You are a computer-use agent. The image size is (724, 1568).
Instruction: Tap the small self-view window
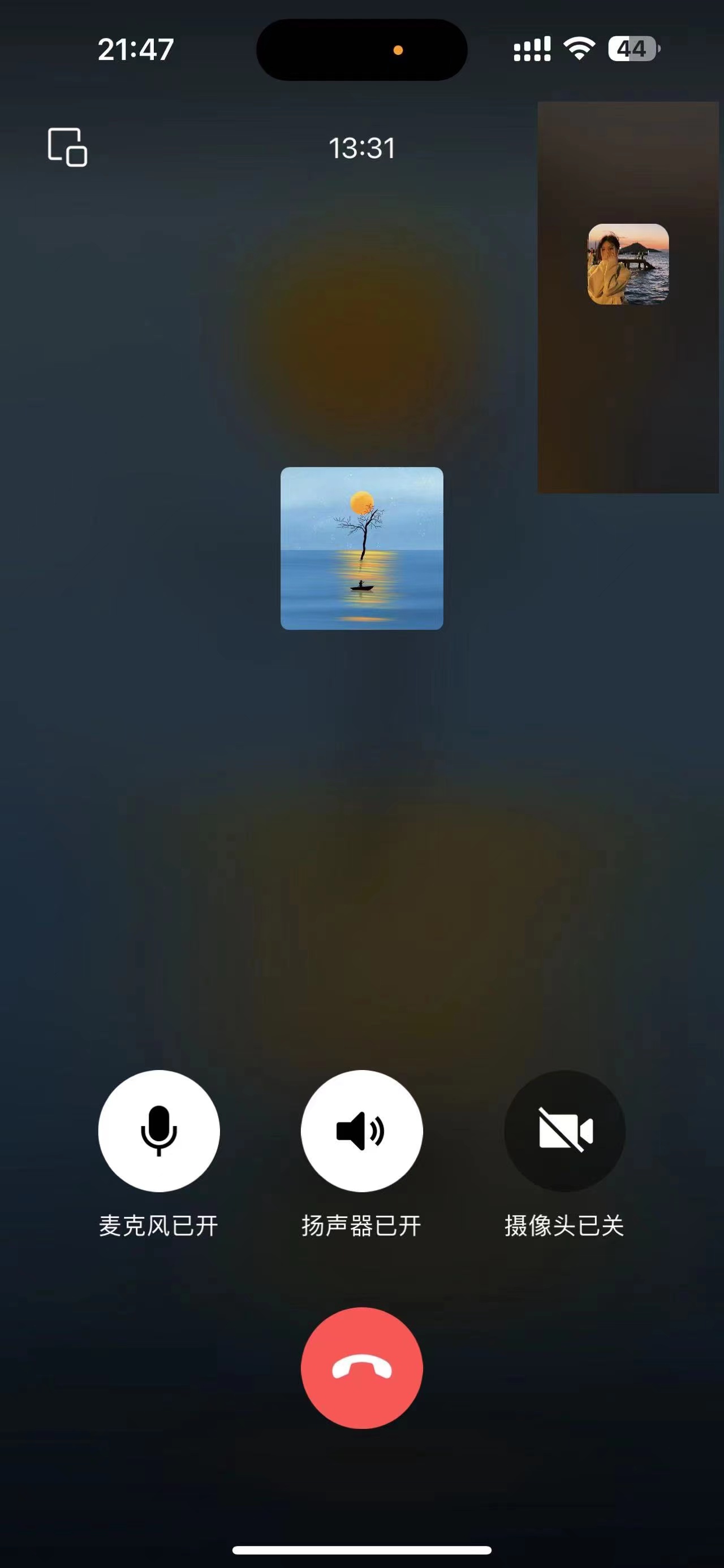tap(628, 297)
